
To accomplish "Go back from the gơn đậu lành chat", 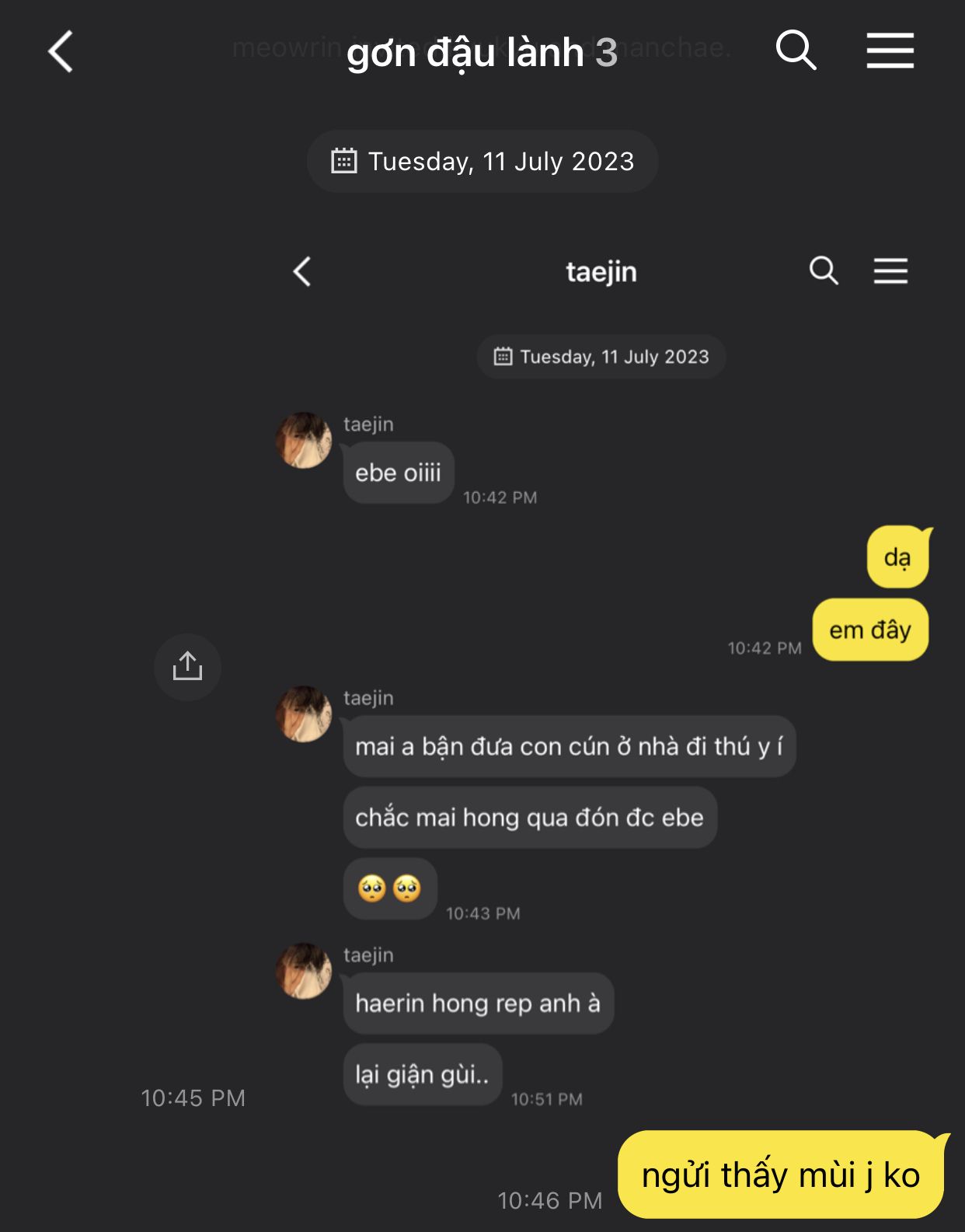I will (61, 52).
